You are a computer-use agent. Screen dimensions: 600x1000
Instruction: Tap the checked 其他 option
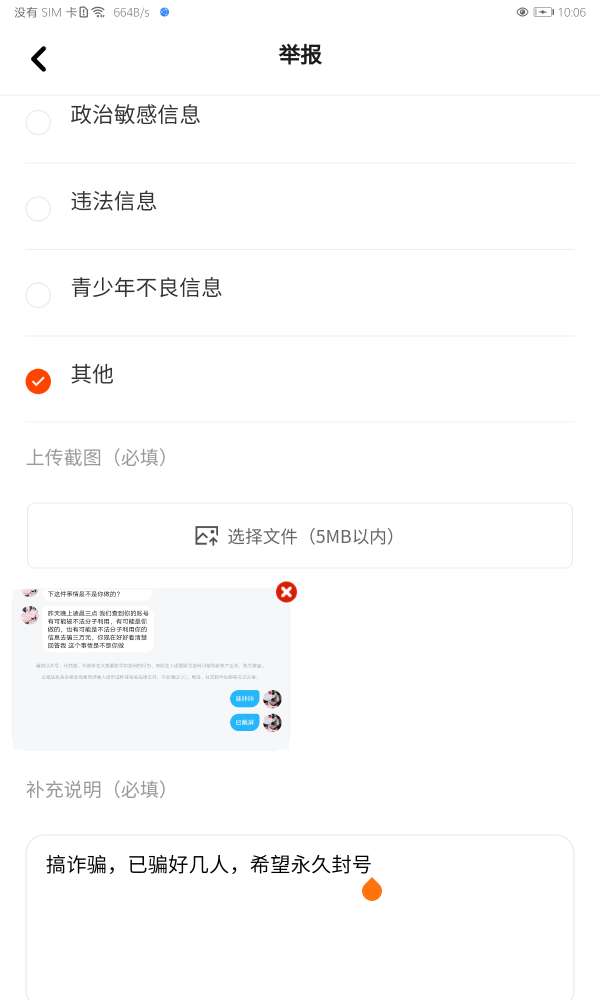(x=38, y=381)
